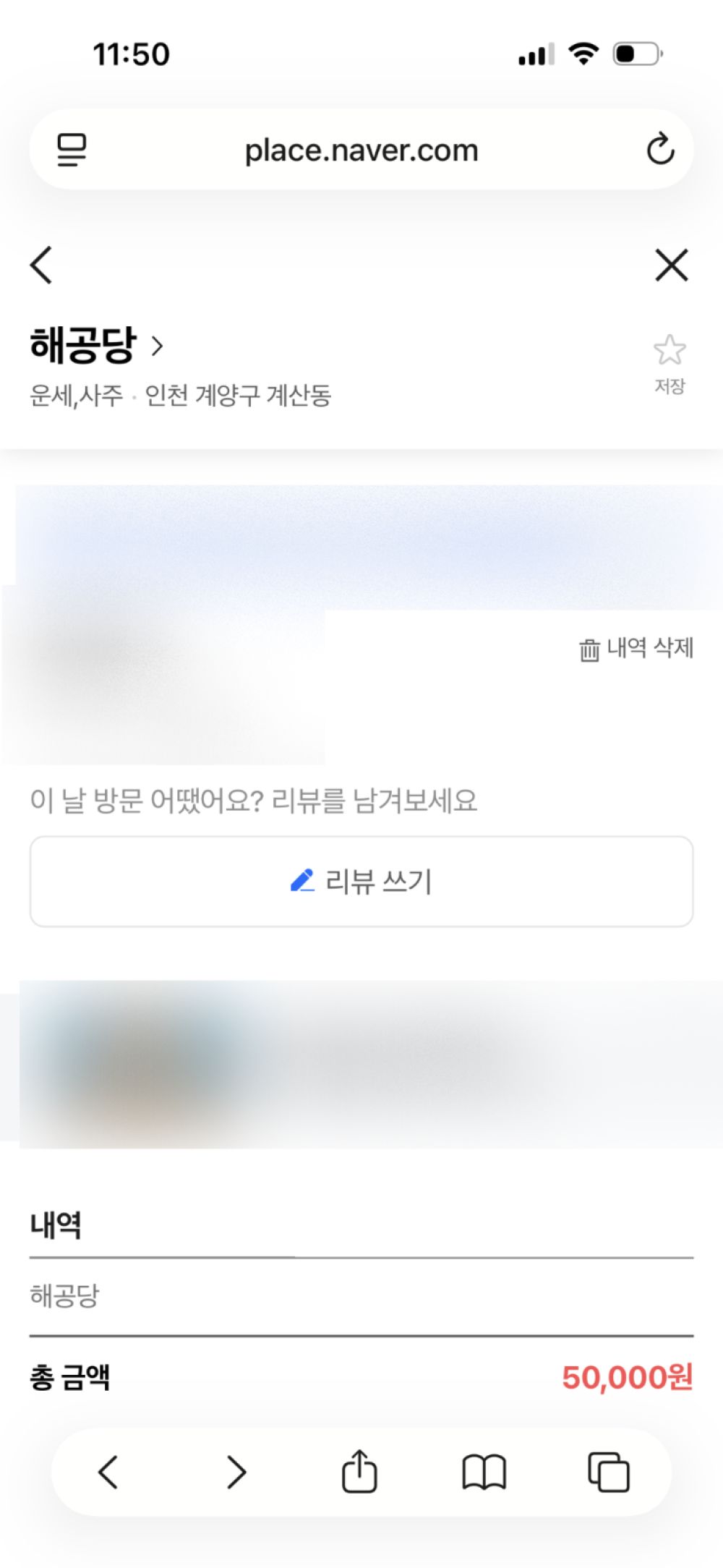This screenshot has height=1568, width=723.
Task: Go back using the Safari toolbar arrow
Action: (108, 1472)
